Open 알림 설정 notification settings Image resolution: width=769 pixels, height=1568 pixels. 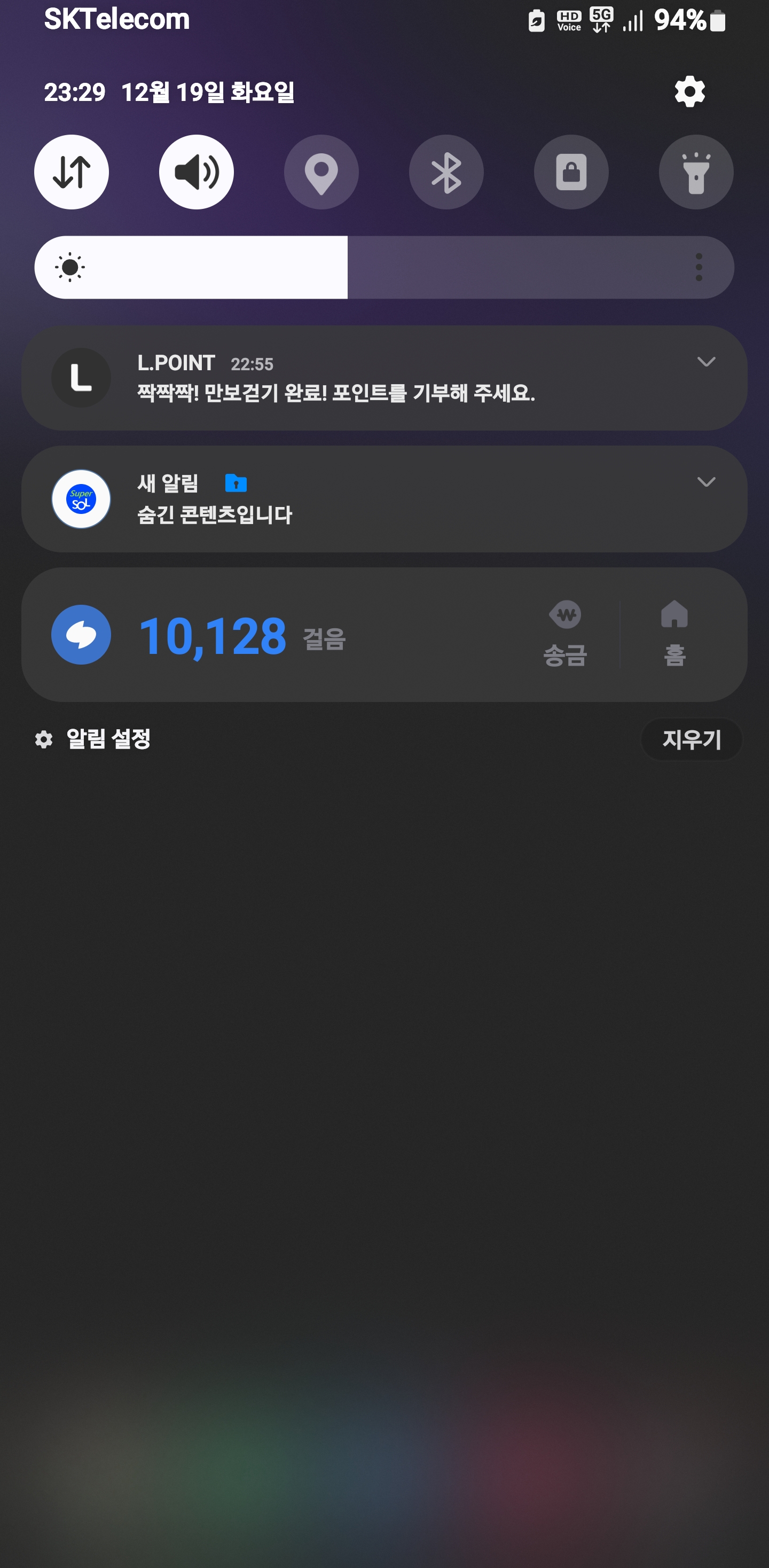(x=92, y=739)
